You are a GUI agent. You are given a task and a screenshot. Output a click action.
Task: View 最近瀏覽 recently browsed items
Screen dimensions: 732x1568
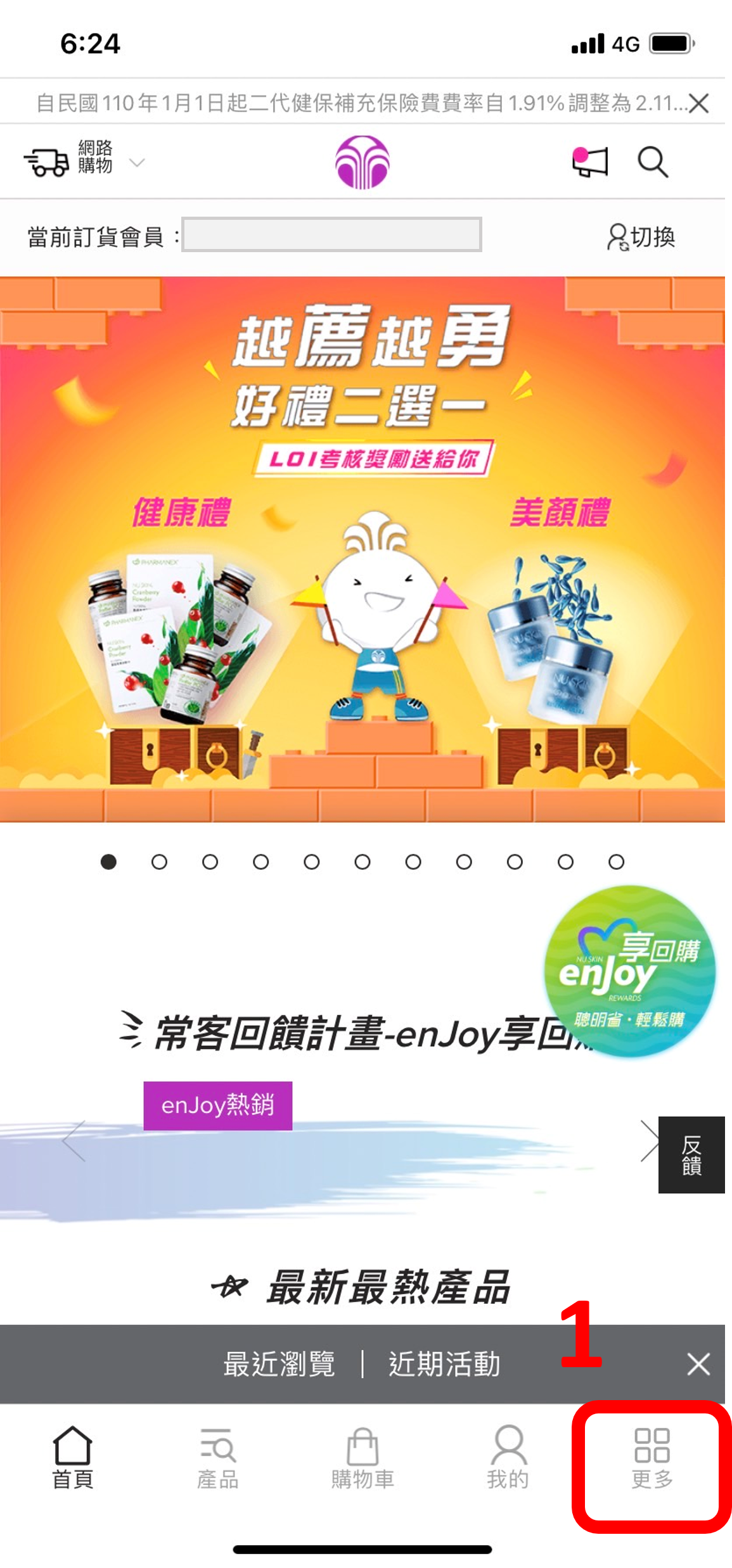click(x=279, y=1364)
